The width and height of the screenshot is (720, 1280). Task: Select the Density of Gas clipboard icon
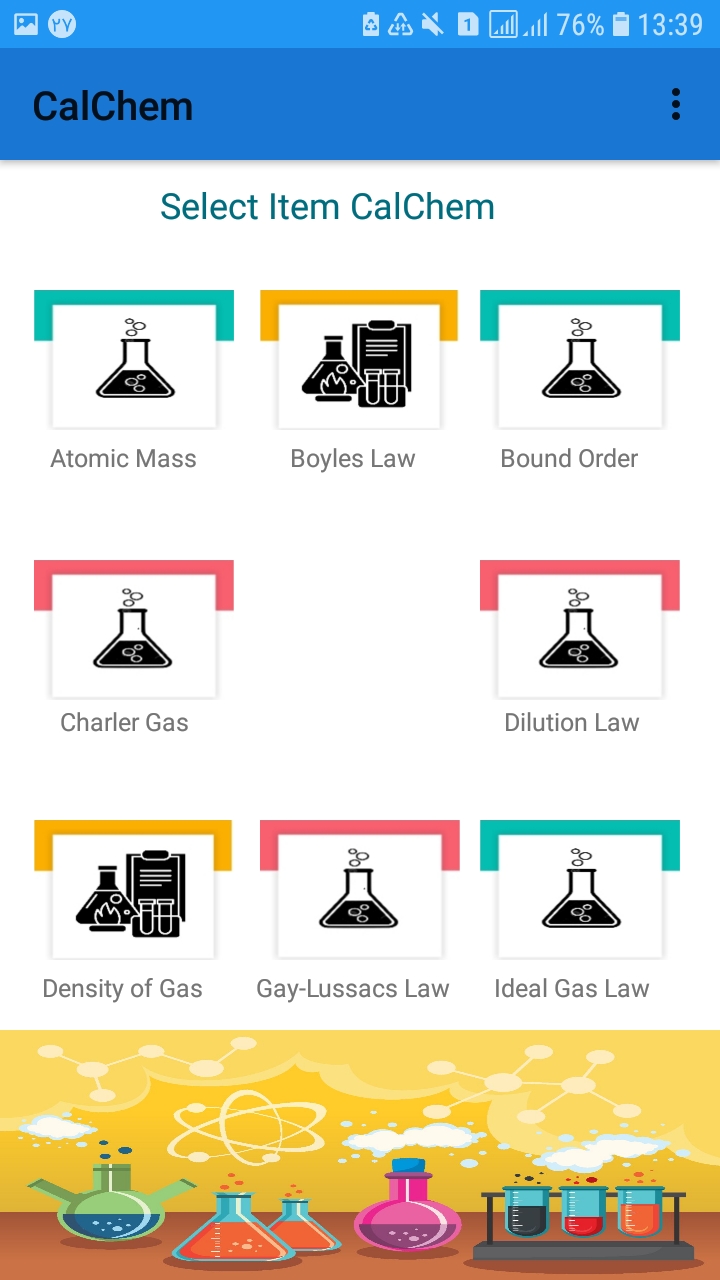click(133, 893)
